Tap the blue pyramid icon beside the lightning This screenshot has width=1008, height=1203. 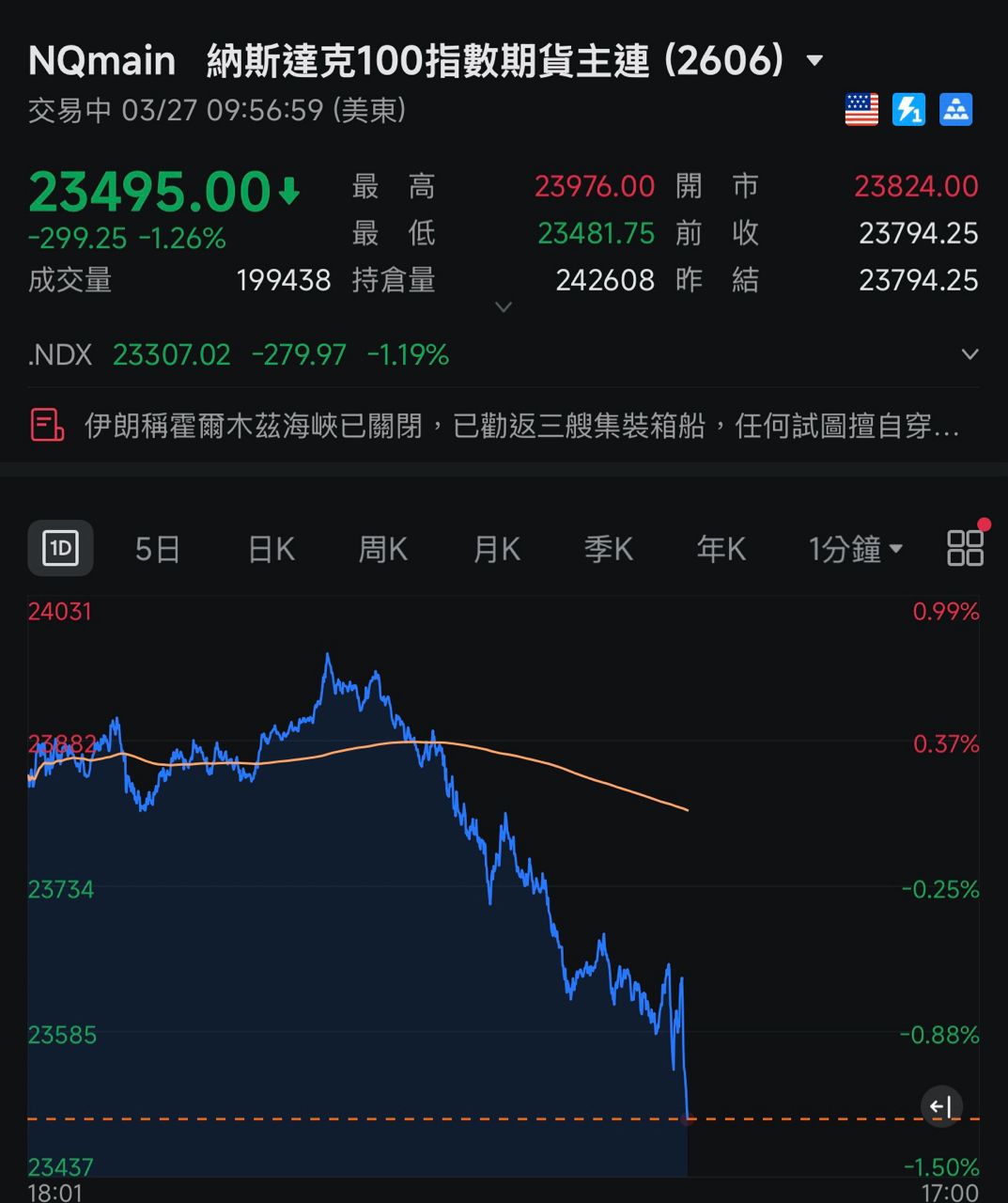pos(956,110)
